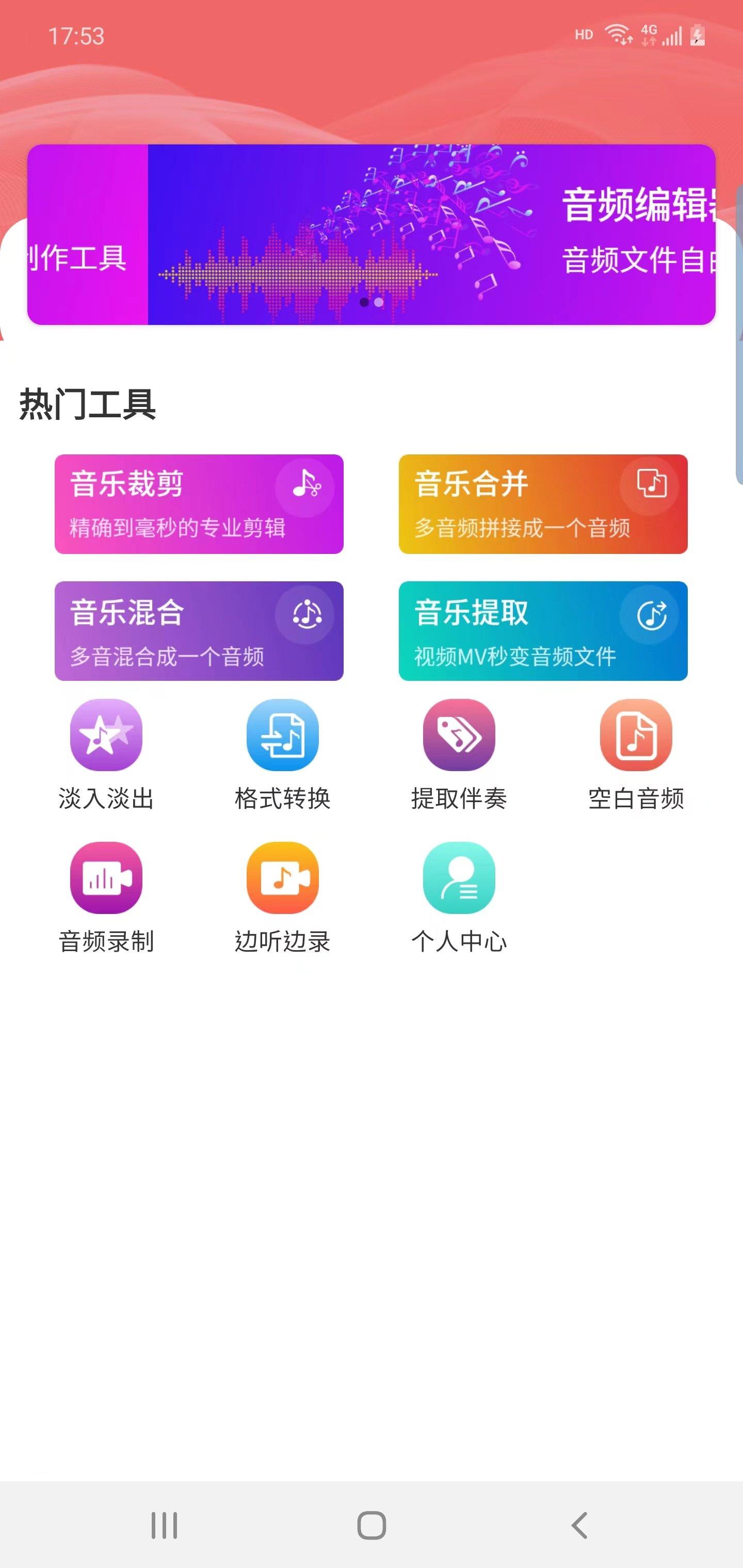Open the 提取伴奏 accompaniment extractor

click(x=460, y=755)
